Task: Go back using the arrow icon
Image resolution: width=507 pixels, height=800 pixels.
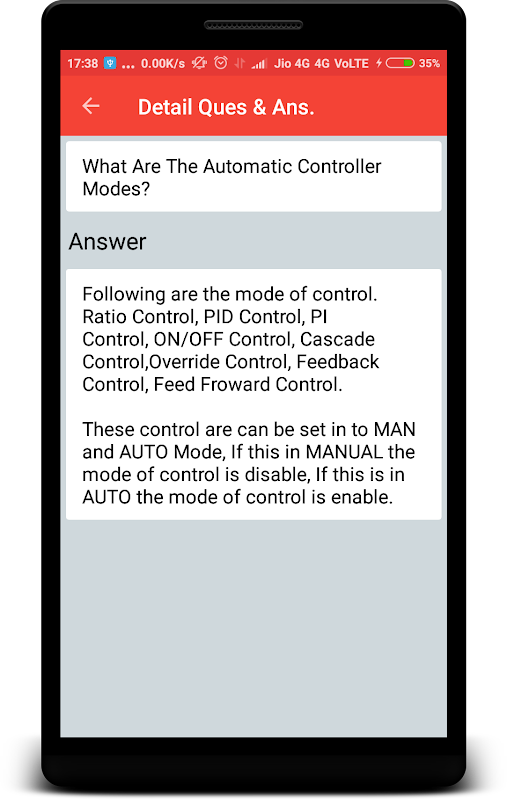Action: pos(91,106)
